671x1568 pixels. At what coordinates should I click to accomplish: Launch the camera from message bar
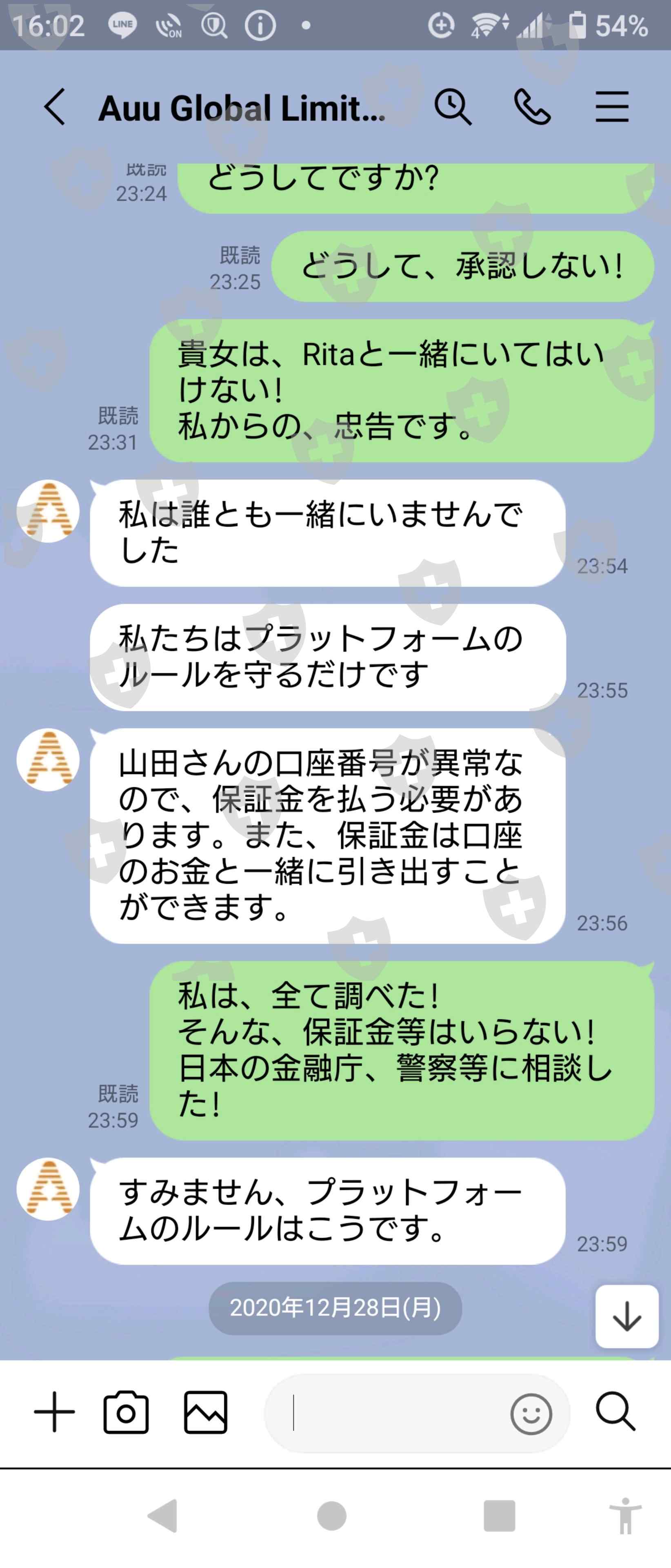point(126,1412)
